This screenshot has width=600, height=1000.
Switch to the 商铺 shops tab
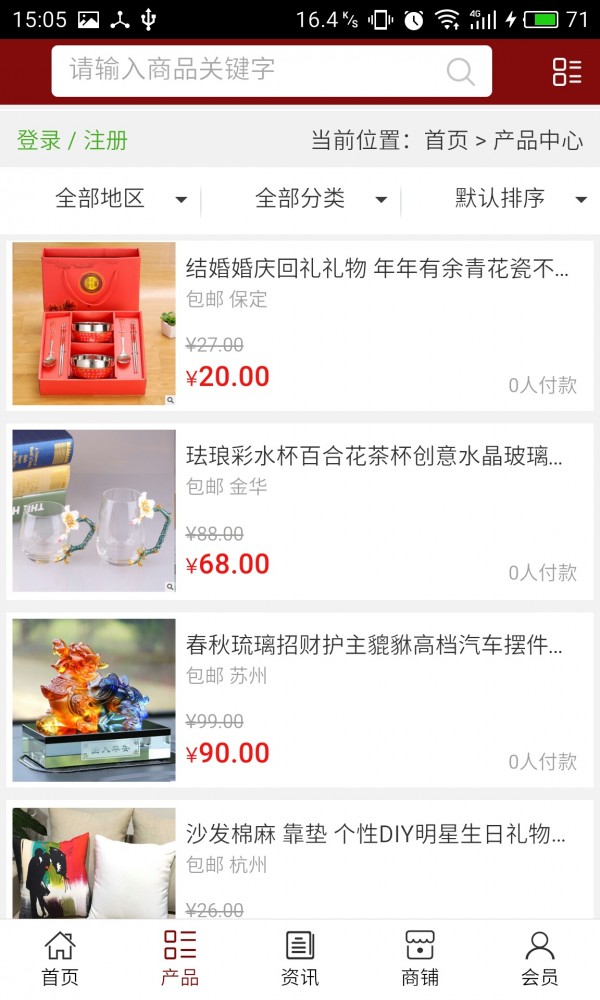point(420,960)
